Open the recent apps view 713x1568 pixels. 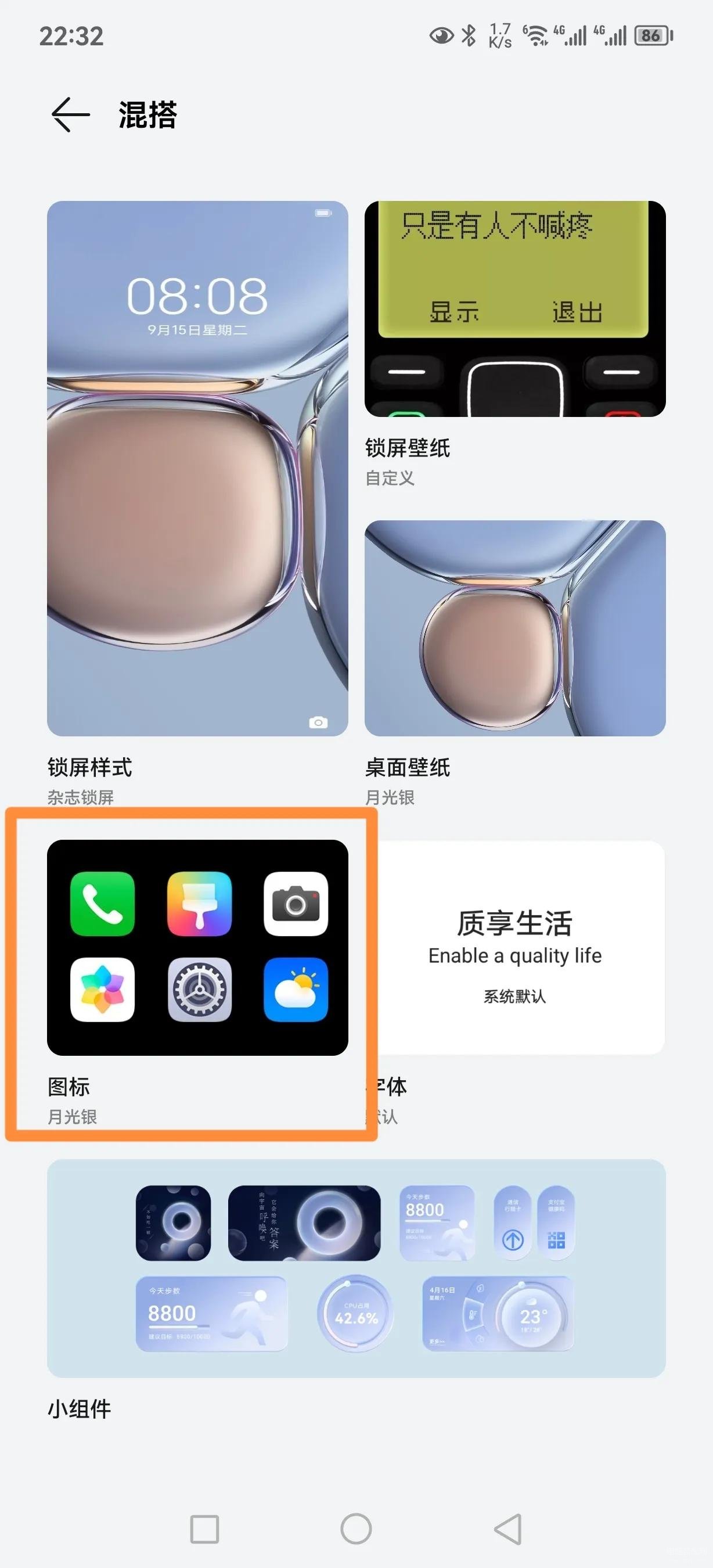point(204,1529)
